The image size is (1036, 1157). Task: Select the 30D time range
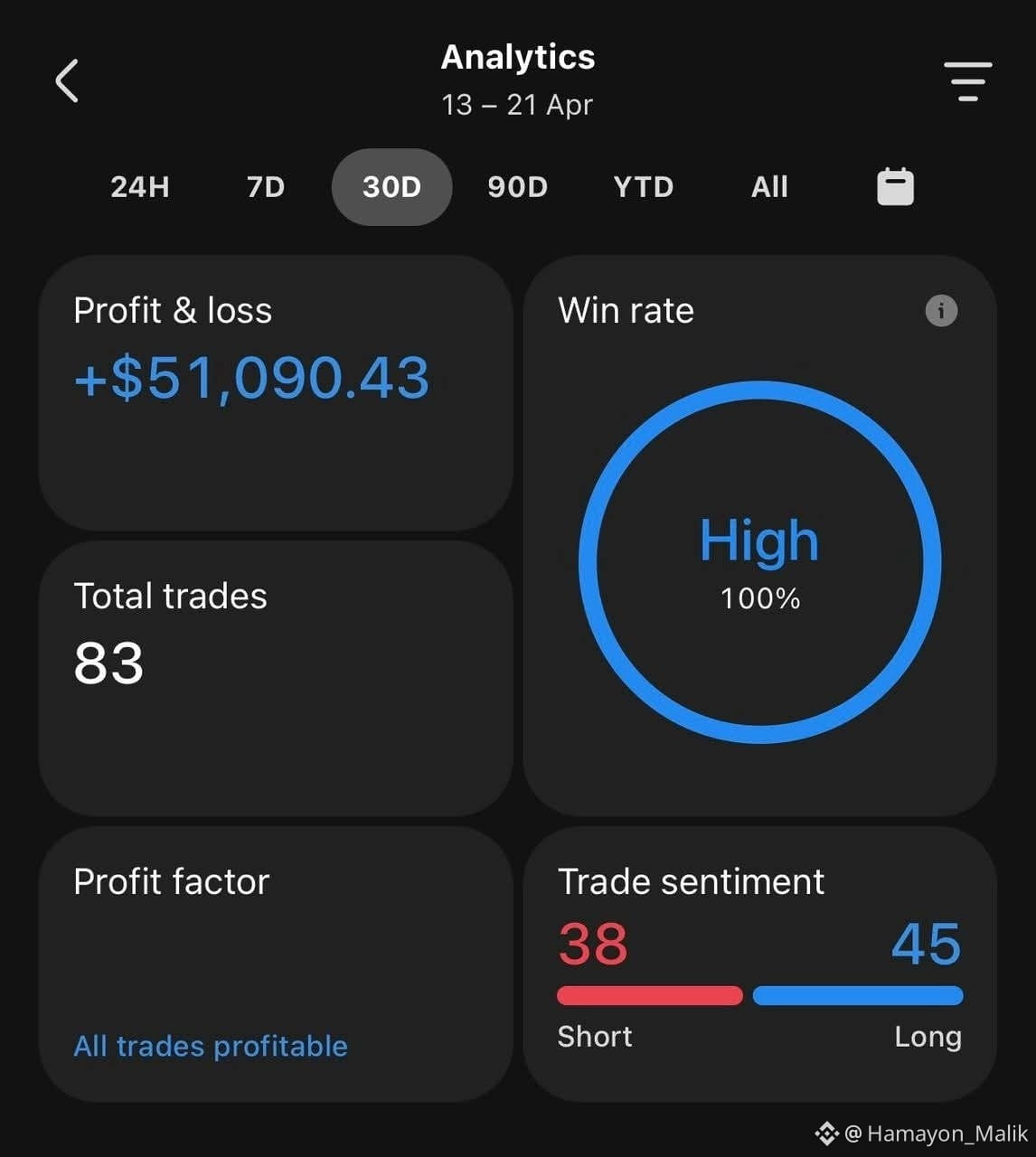coord(391,187)
